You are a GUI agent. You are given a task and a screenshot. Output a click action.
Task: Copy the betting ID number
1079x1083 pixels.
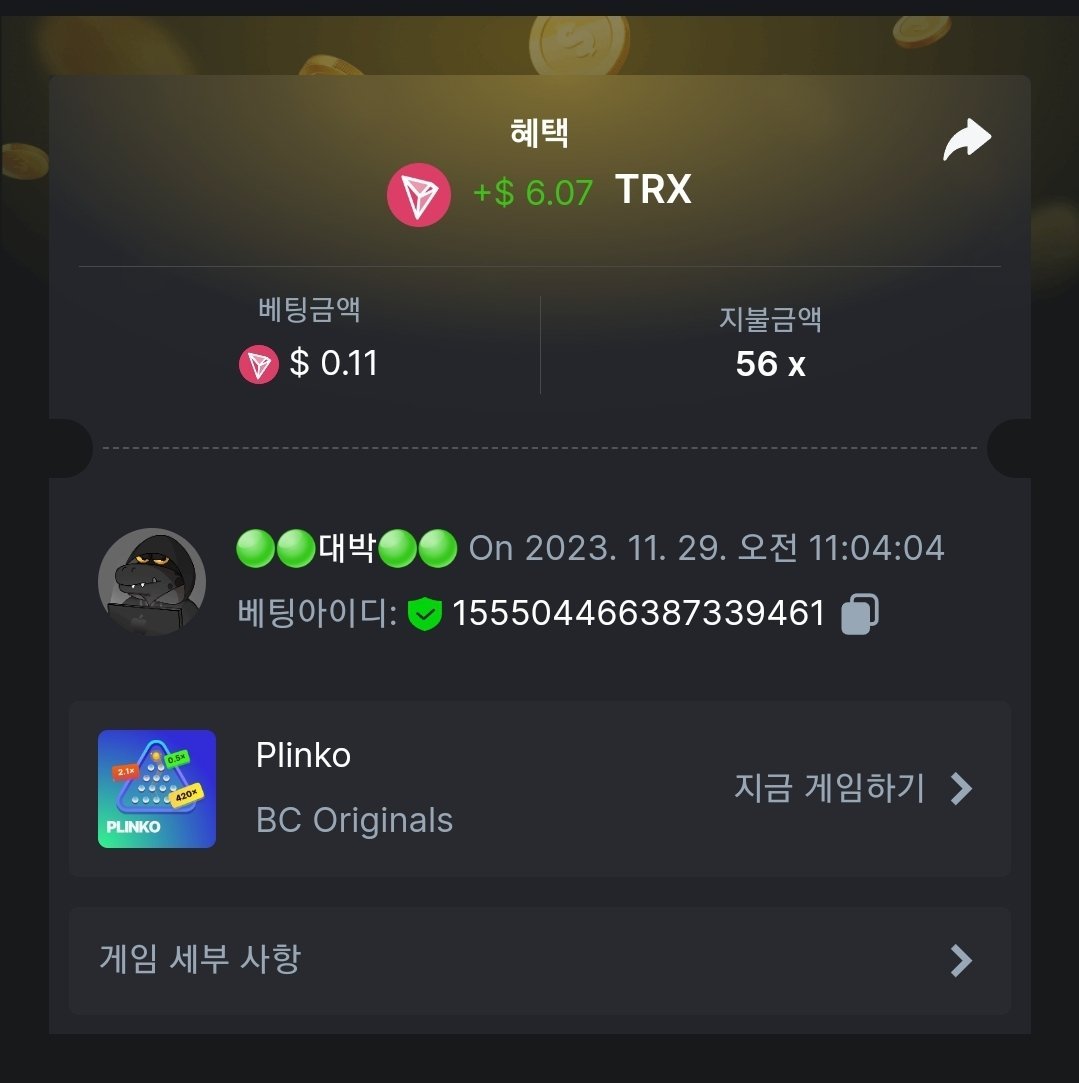tap(860, 613)
